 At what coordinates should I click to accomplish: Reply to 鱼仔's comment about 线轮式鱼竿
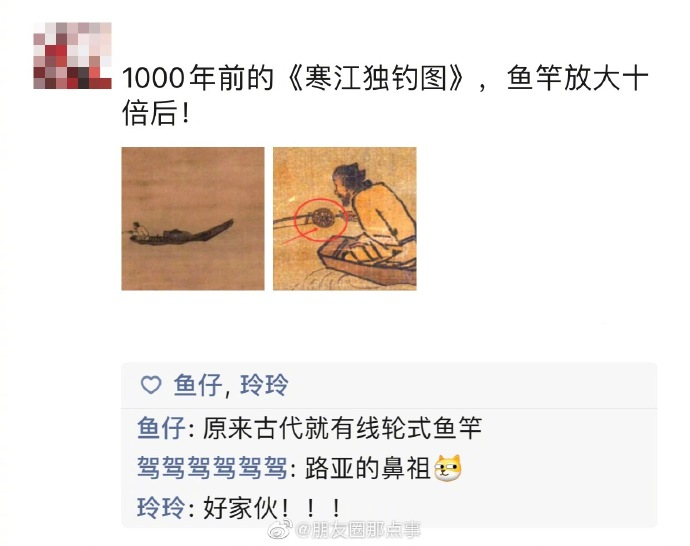341,429
